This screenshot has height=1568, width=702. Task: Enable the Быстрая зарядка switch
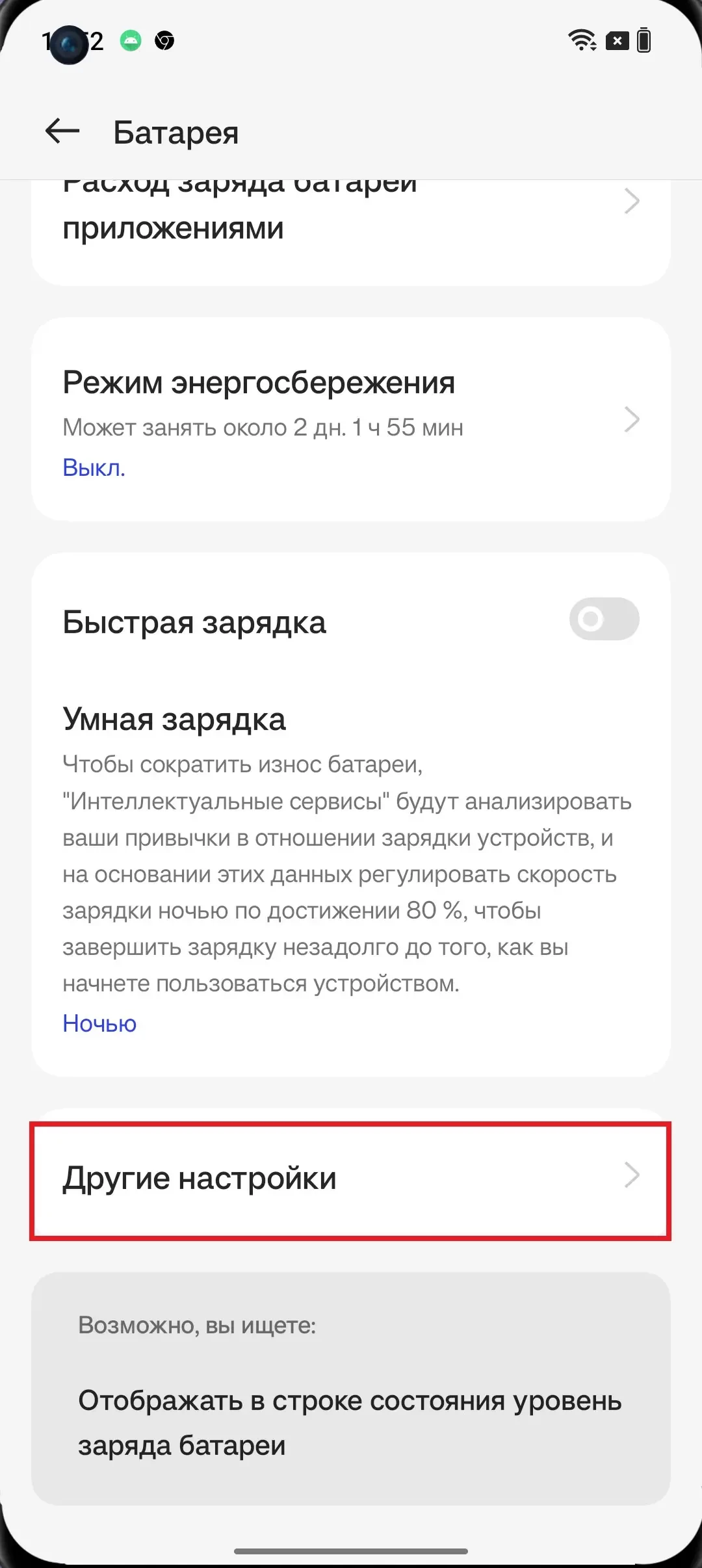604,620
